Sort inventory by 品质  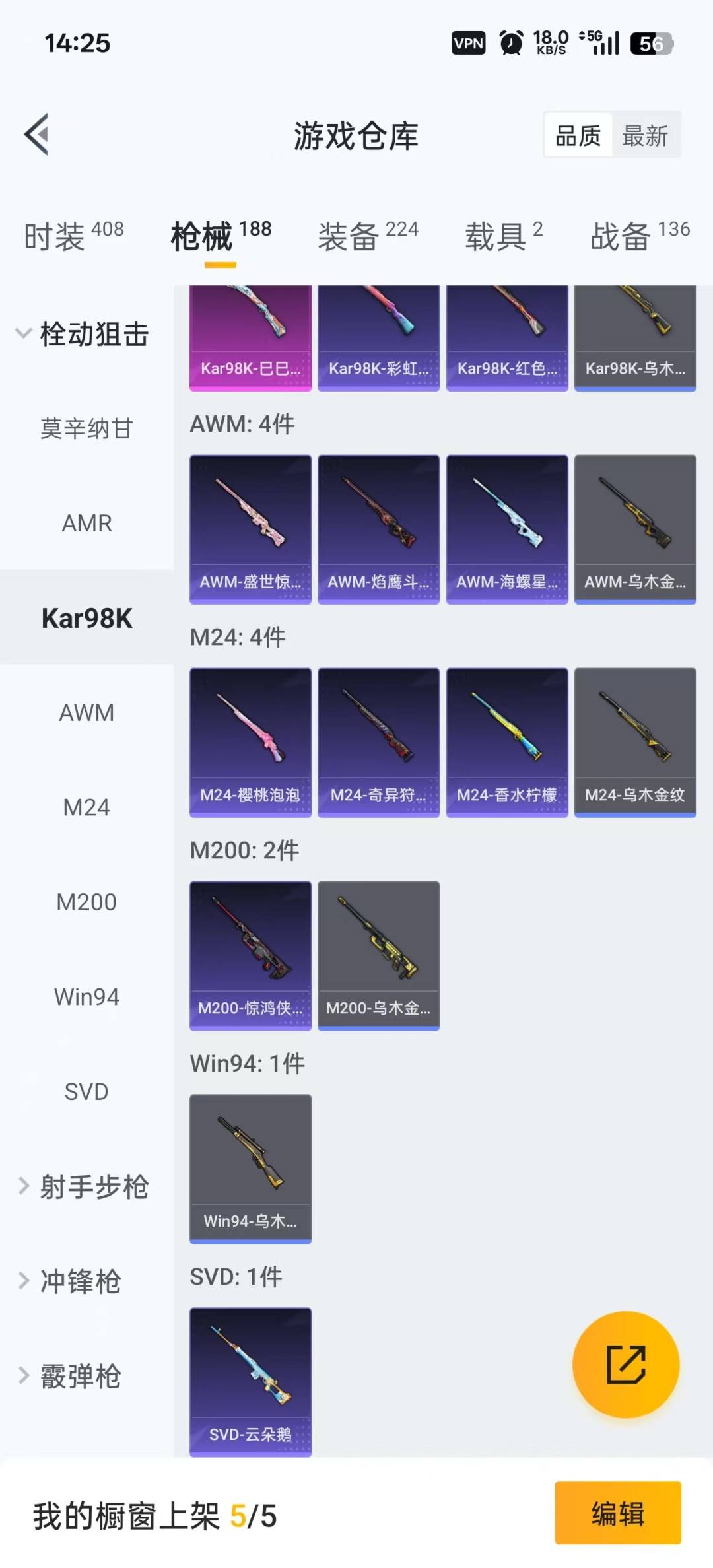pos(578,136)
